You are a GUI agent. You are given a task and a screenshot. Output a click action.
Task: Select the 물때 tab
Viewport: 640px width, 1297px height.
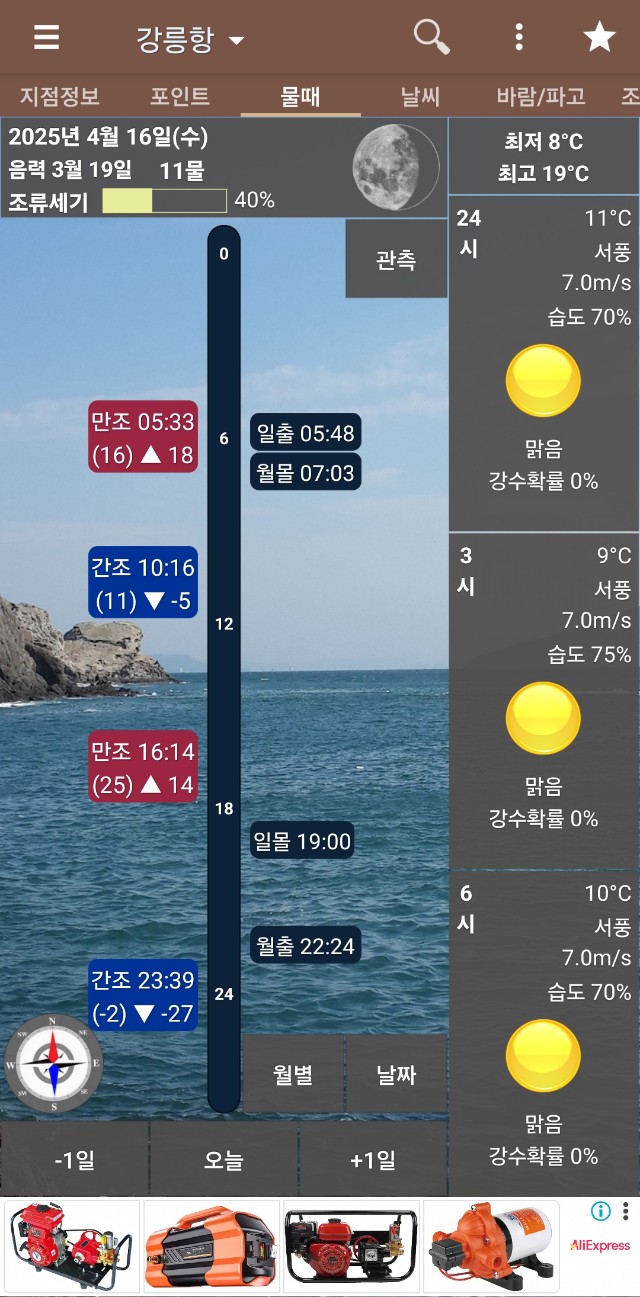pos(300,97)
